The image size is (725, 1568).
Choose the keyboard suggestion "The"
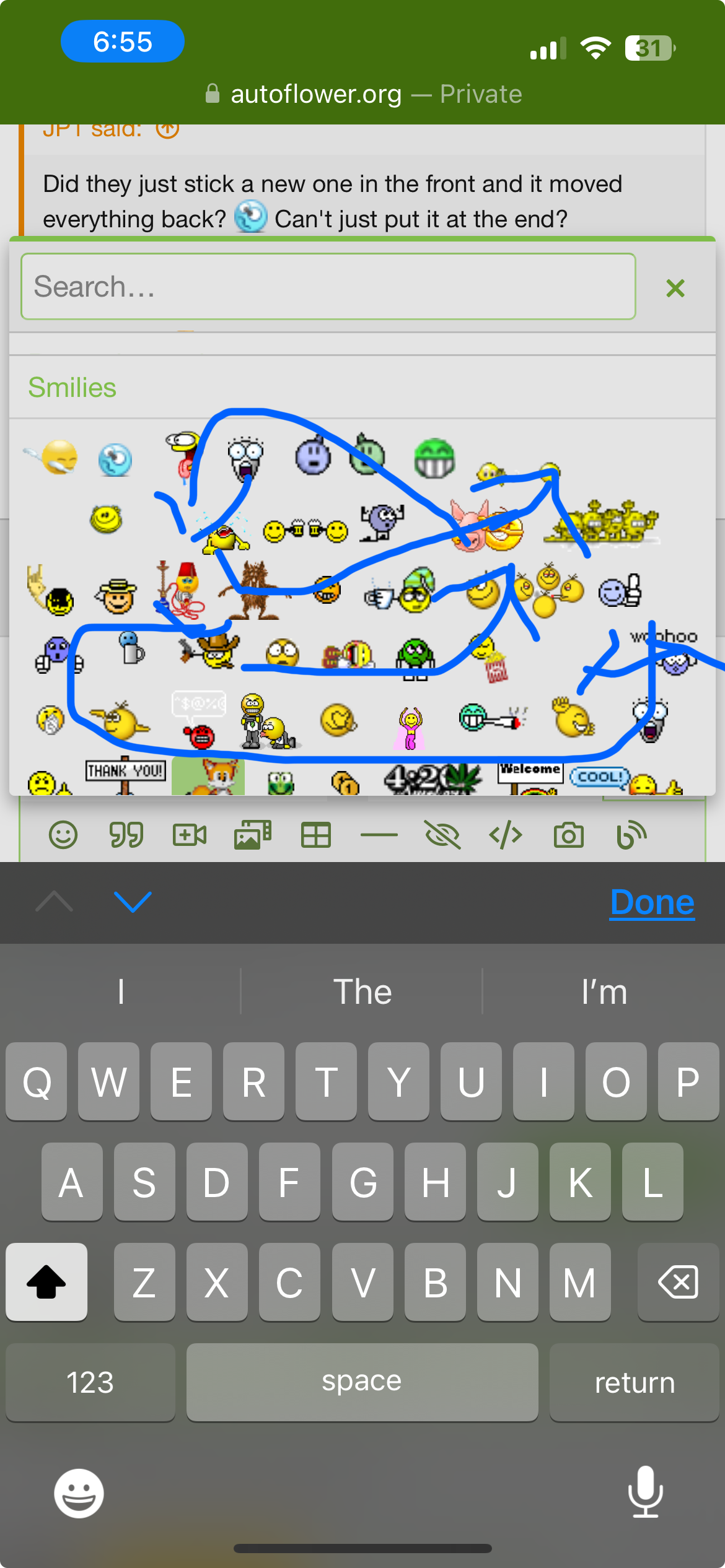(x=362, y=991)
